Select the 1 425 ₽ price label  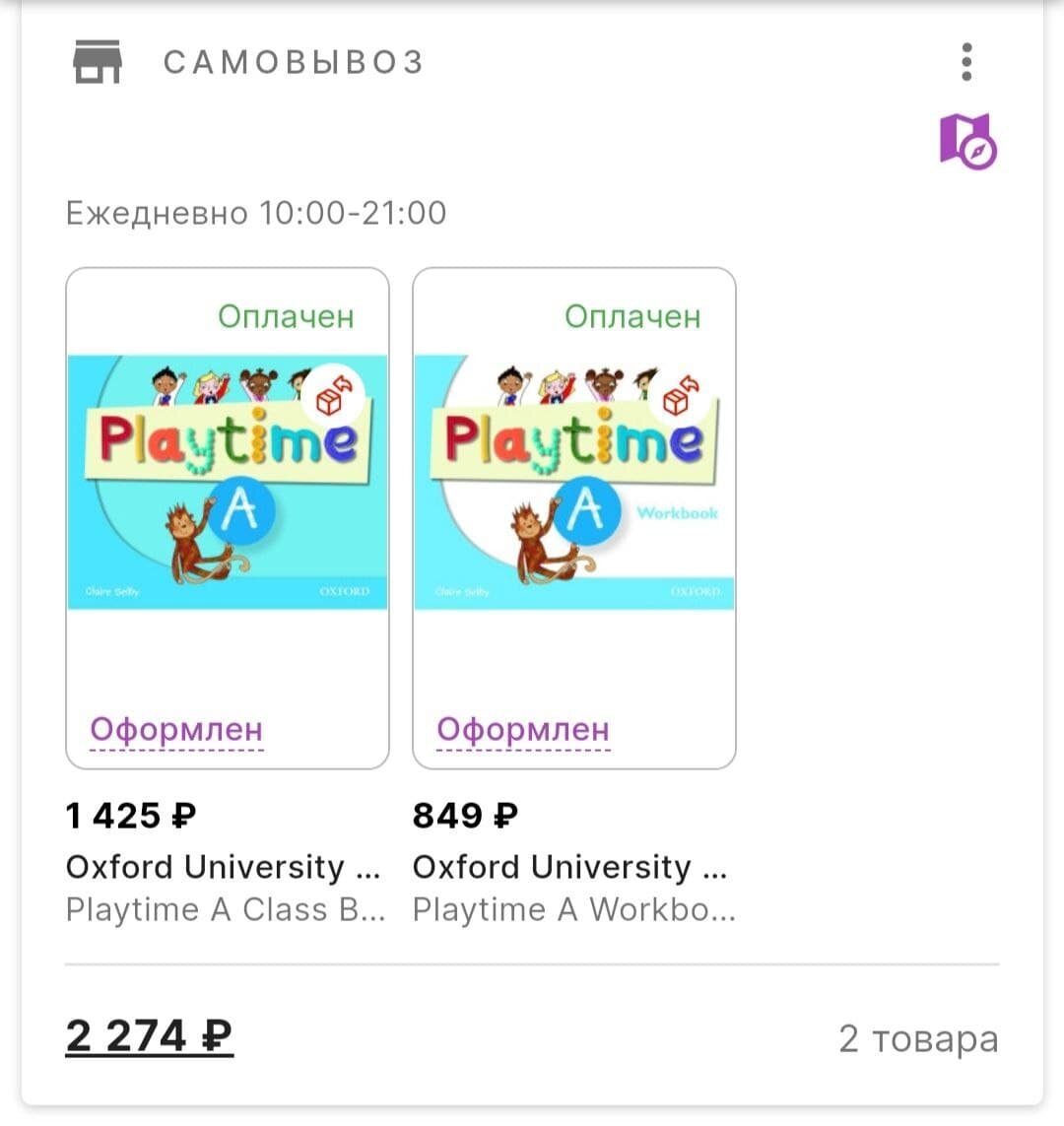click(131, 816)
